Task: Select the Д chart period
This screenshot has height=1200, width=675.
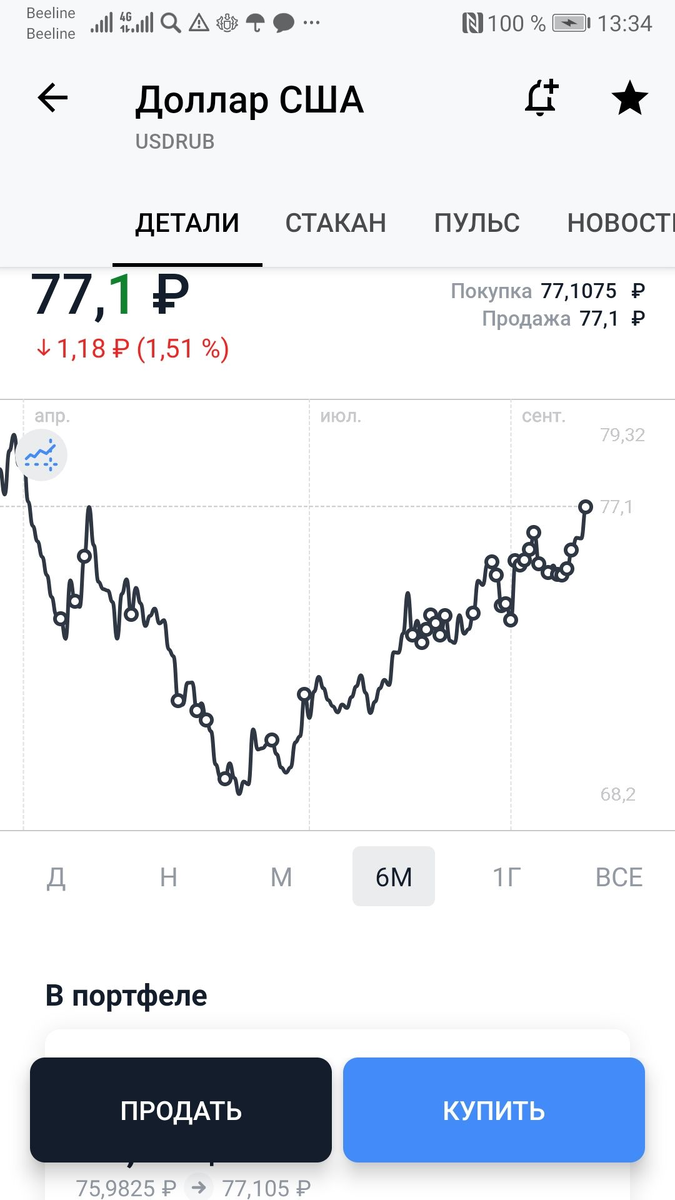Action: click(x=56, y=877)
